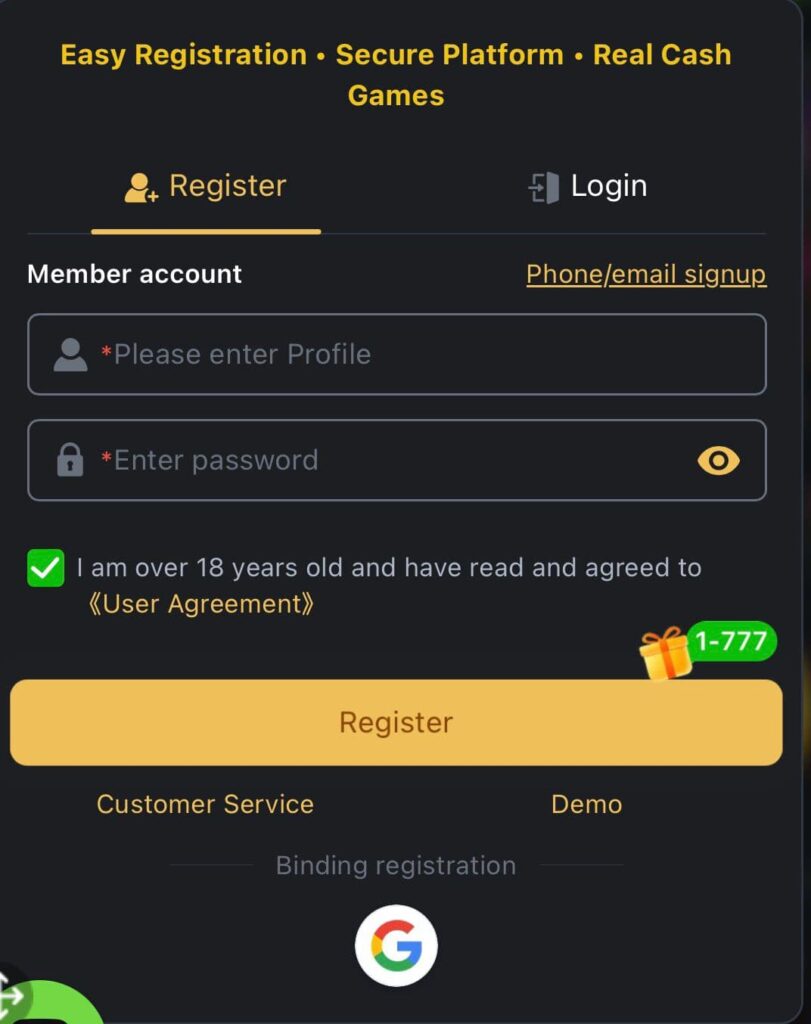This screenshot has width=811, height=1024.
Task: Launch the Demo mode
Action: (x=586, y=803)
